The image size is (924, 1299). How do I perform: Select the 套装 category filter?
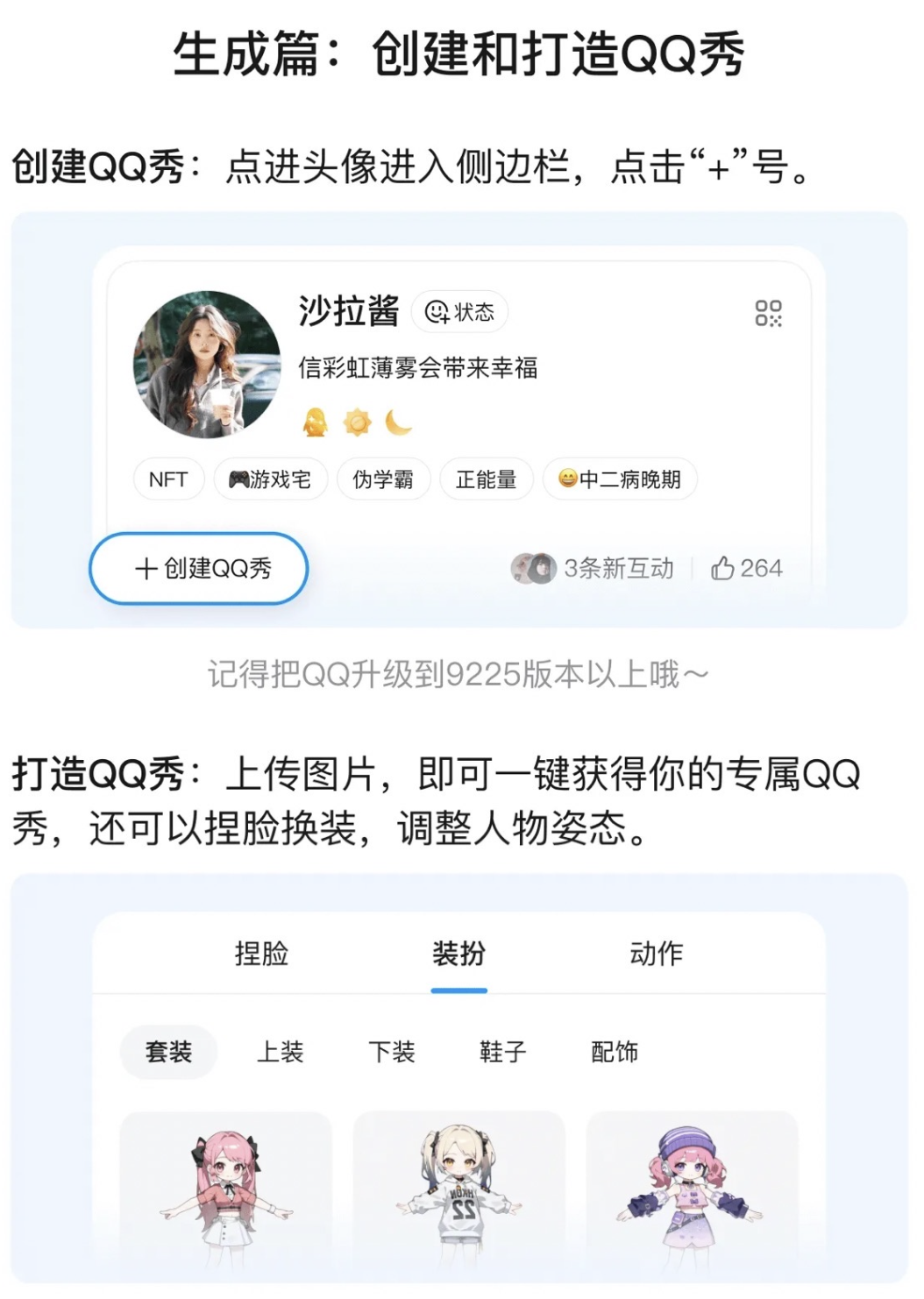tap(168, 1051)
